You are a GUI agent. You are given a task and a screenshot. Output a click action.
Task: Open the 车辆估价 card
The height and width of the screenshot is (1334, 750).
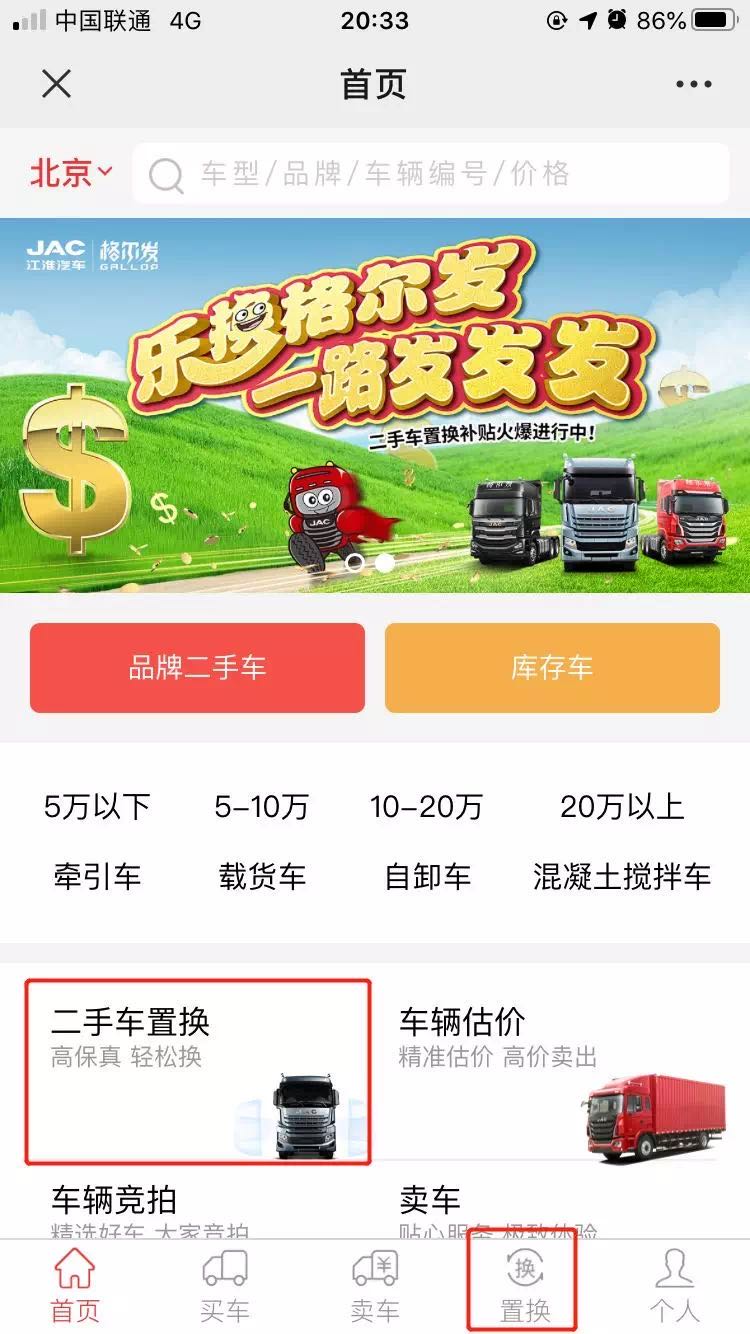coord(560,1072)
